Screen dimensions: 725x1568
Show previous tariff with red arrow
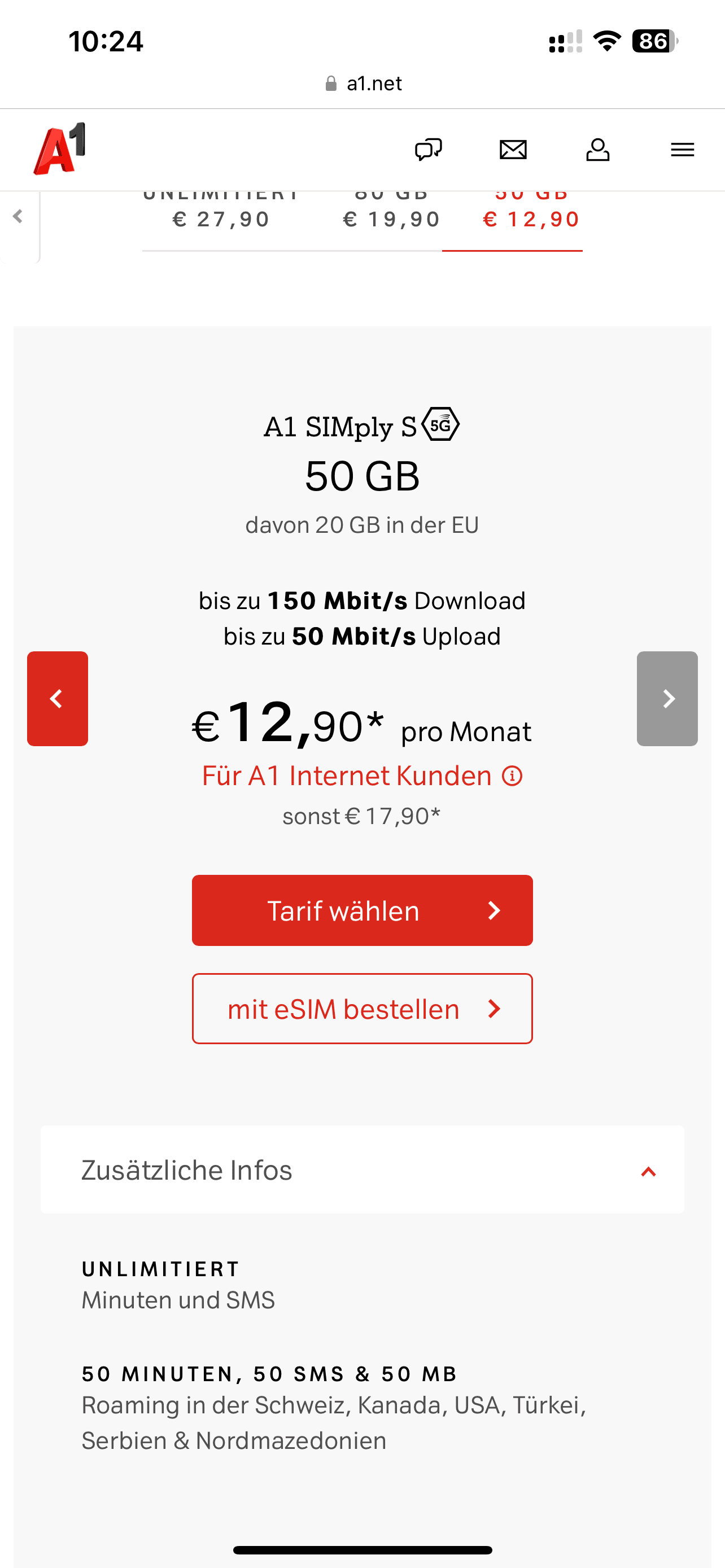coord(57,698)
